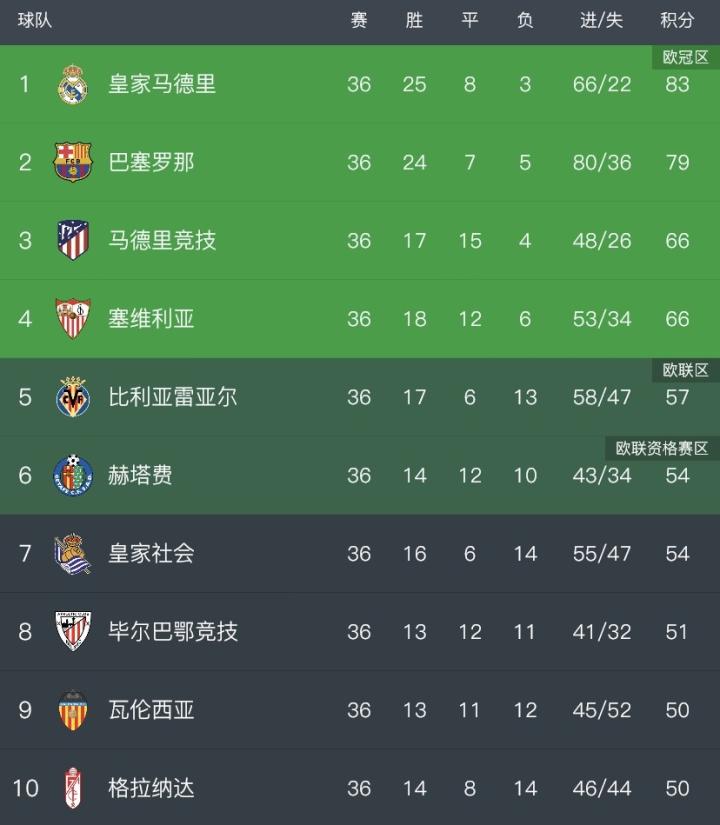Open the 巴塞罗那 team row
The height and width of the screenshot is (825, 720).
pos(360,162)
